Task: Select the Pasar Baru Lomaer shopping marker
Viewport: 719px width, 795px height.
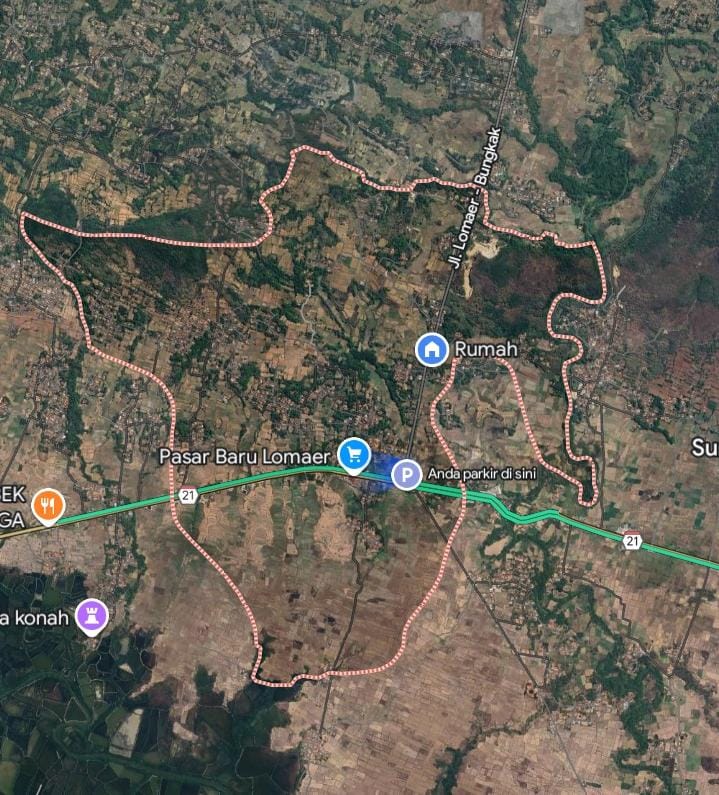Action: (x=352, y=455)
